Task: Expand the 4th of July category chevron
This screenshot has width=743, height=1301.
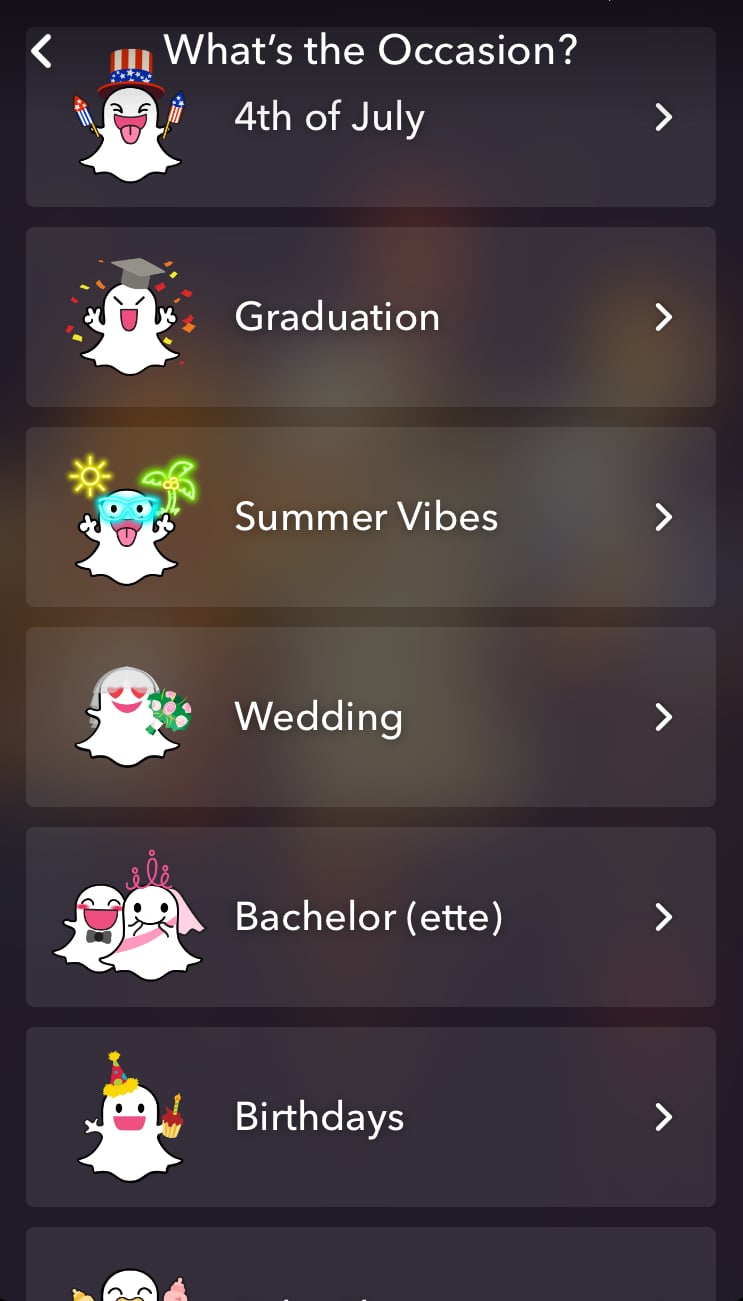Action: click(x=663, y=117)
